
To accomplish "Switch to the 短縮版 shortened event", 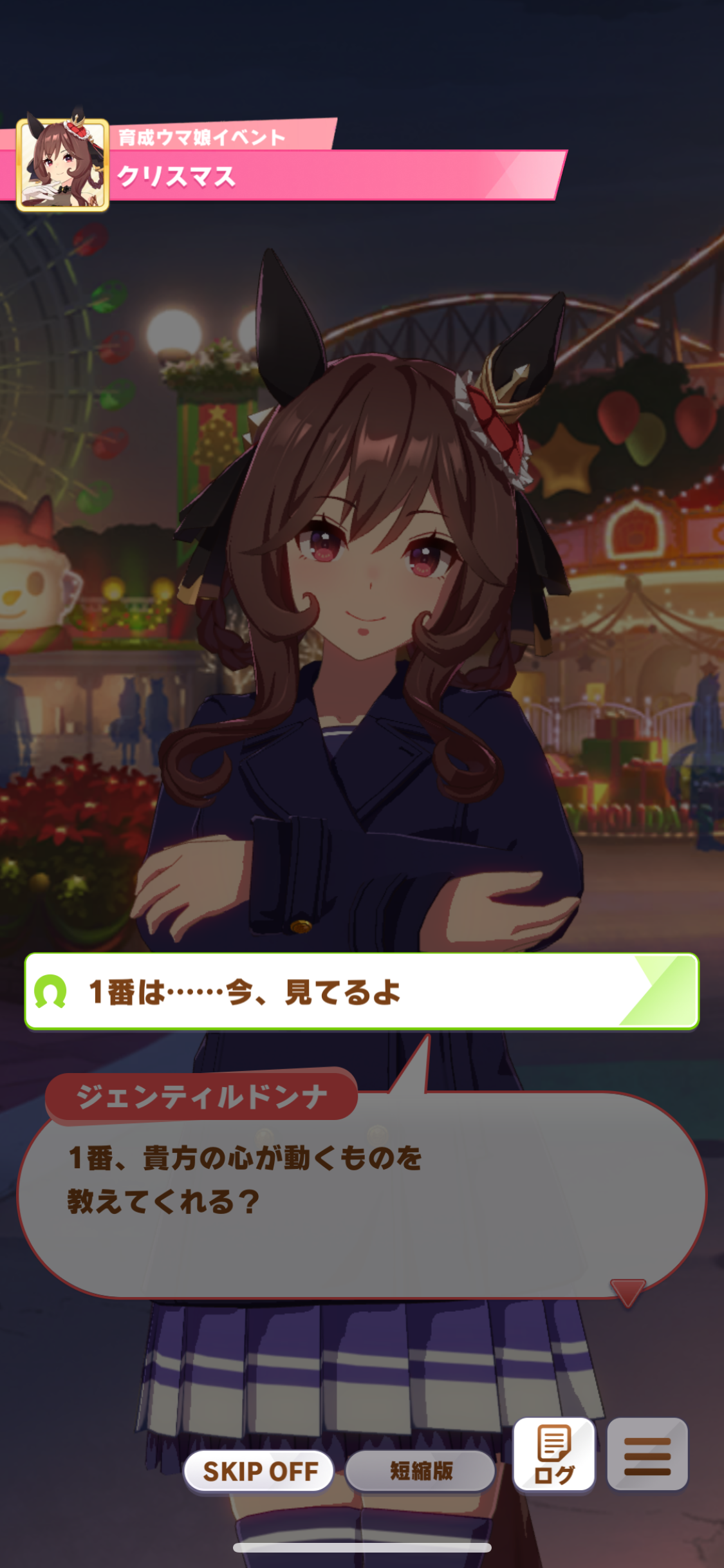I will tap(421, 1471).
